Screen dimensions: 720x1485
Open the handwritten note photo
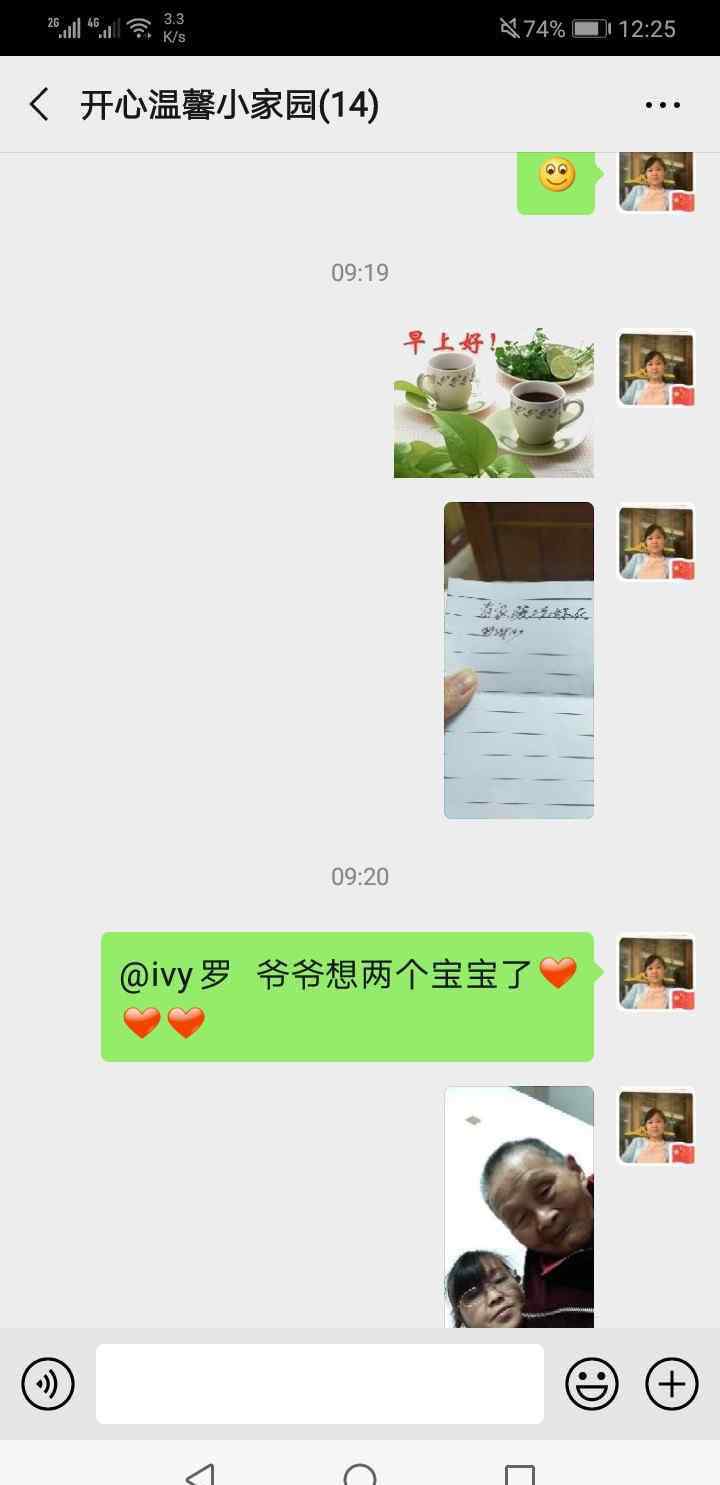(x=519, y=660)
